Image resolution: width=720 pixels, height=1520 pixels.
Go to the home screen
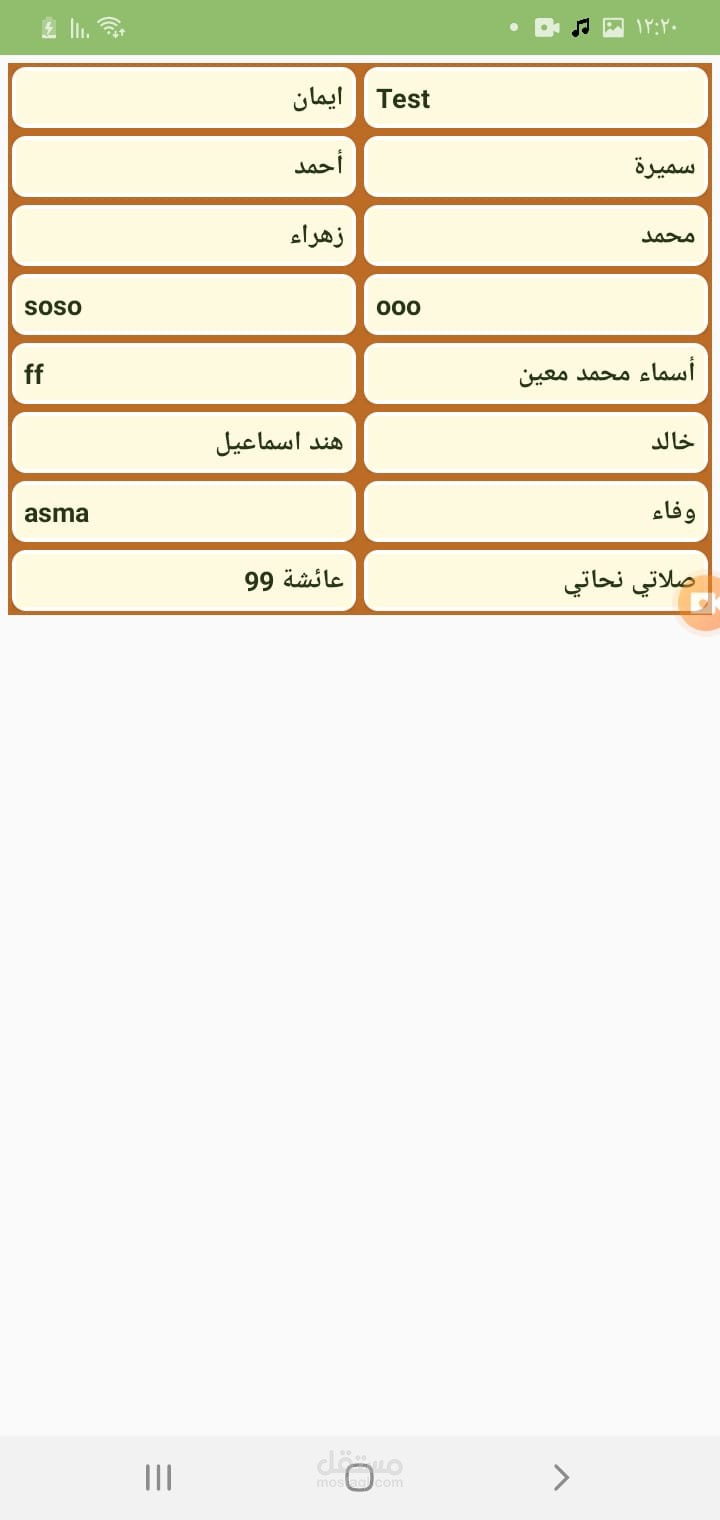click(359, 1477)
